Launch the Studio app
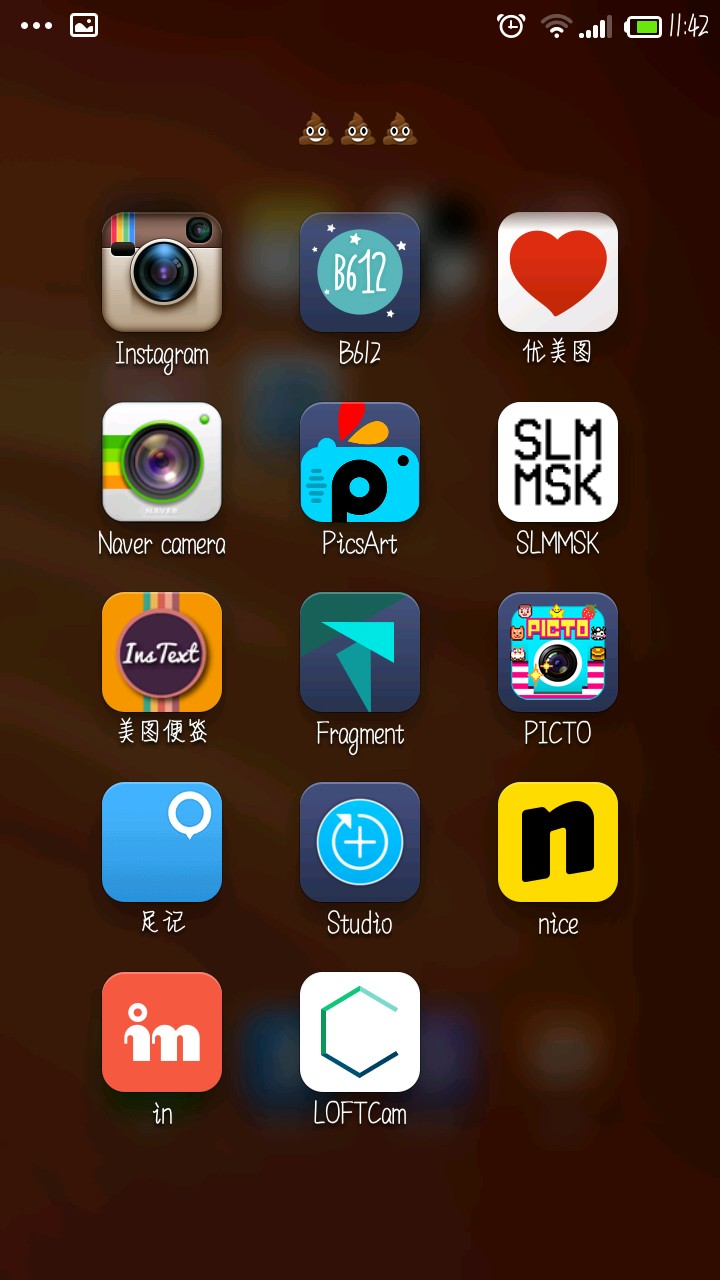 [x=360, y=842]
